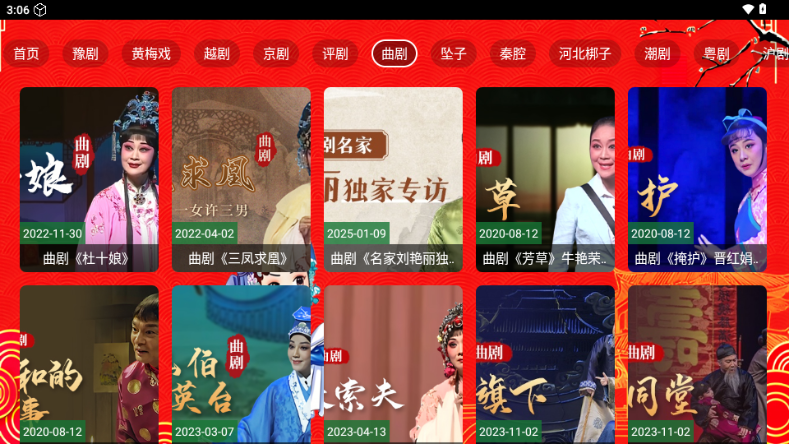The image size is (789, 444).
Task: Switch to 越剧 category
Action: click(x=216, y=54)
